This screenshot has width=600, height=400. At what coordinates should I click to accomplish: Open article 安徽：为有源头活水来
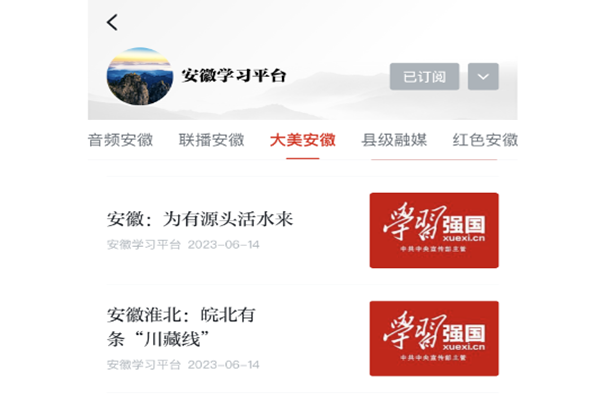tap(200, 219)
